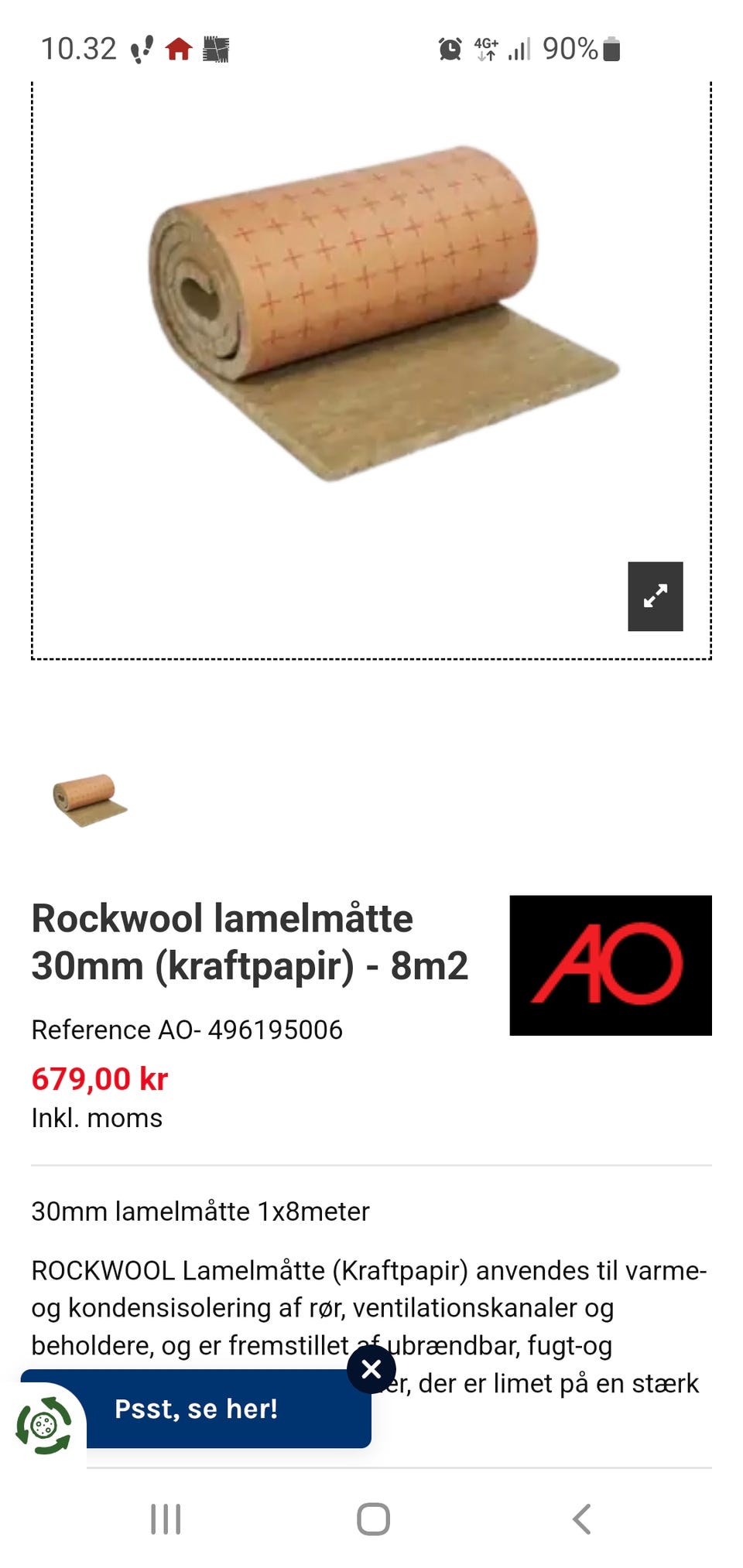743x1568 pixels.
Task: Open the large Rockwool product image
Action: (371, 325)
